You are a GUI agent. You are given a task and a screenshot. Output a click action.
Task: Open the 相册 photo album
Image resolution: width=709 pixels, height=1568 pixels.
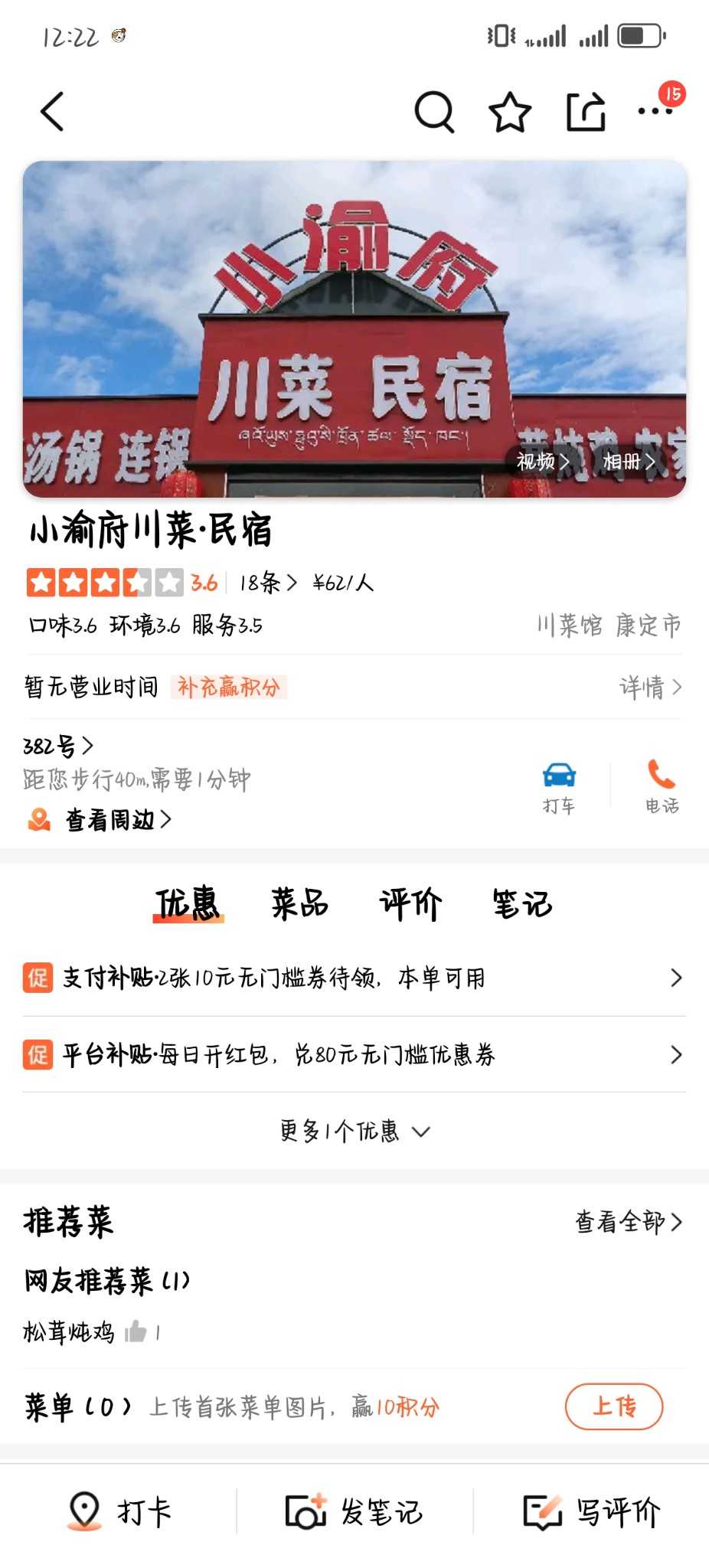(x=629, y=462)
